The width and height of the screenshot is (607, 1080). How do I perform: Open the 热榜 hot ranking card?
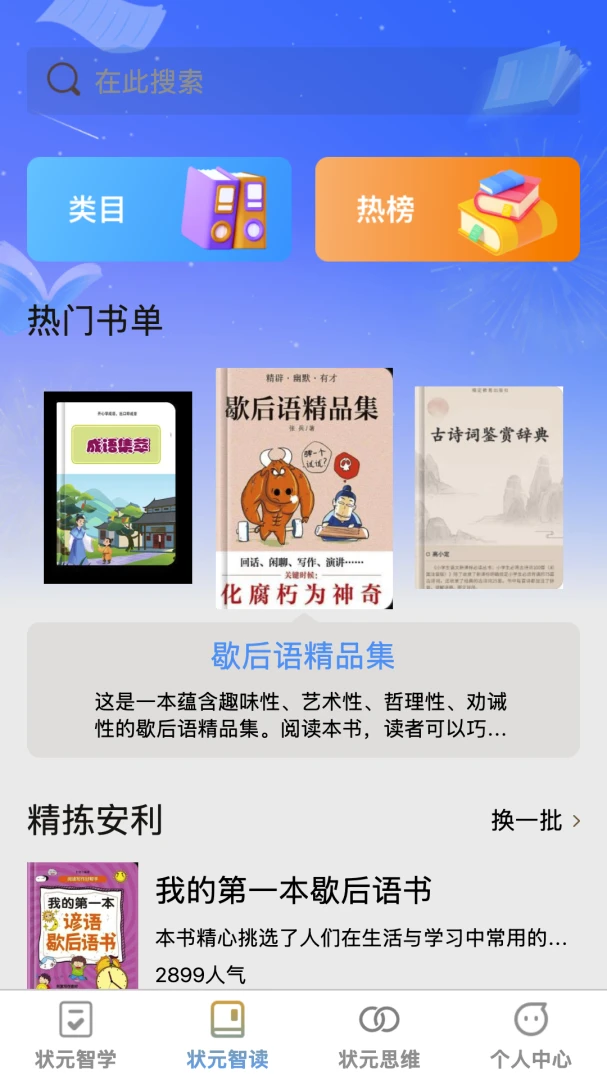[447, 209]
